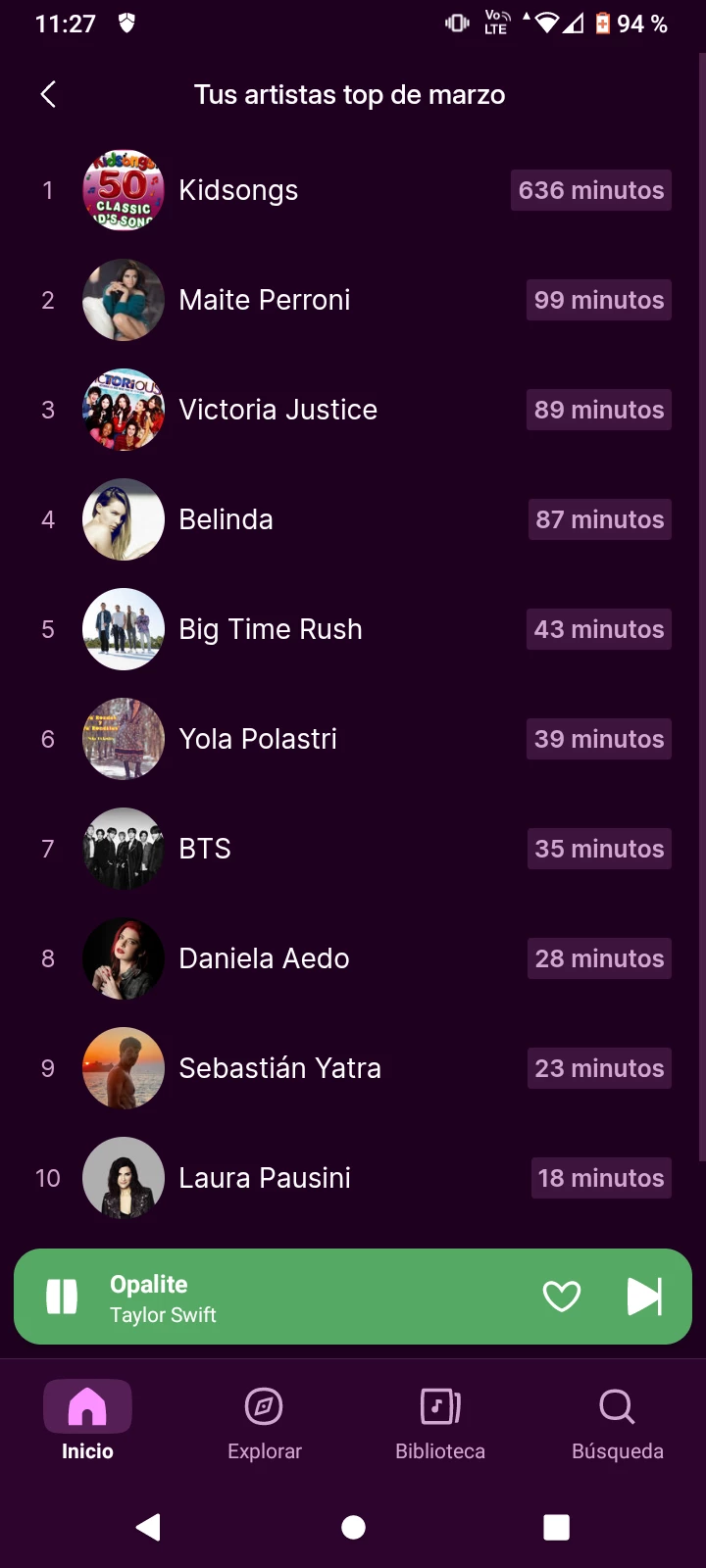Open Kidsongs artist row
The height and width of the screenshot is (1568, 706).
238,190
